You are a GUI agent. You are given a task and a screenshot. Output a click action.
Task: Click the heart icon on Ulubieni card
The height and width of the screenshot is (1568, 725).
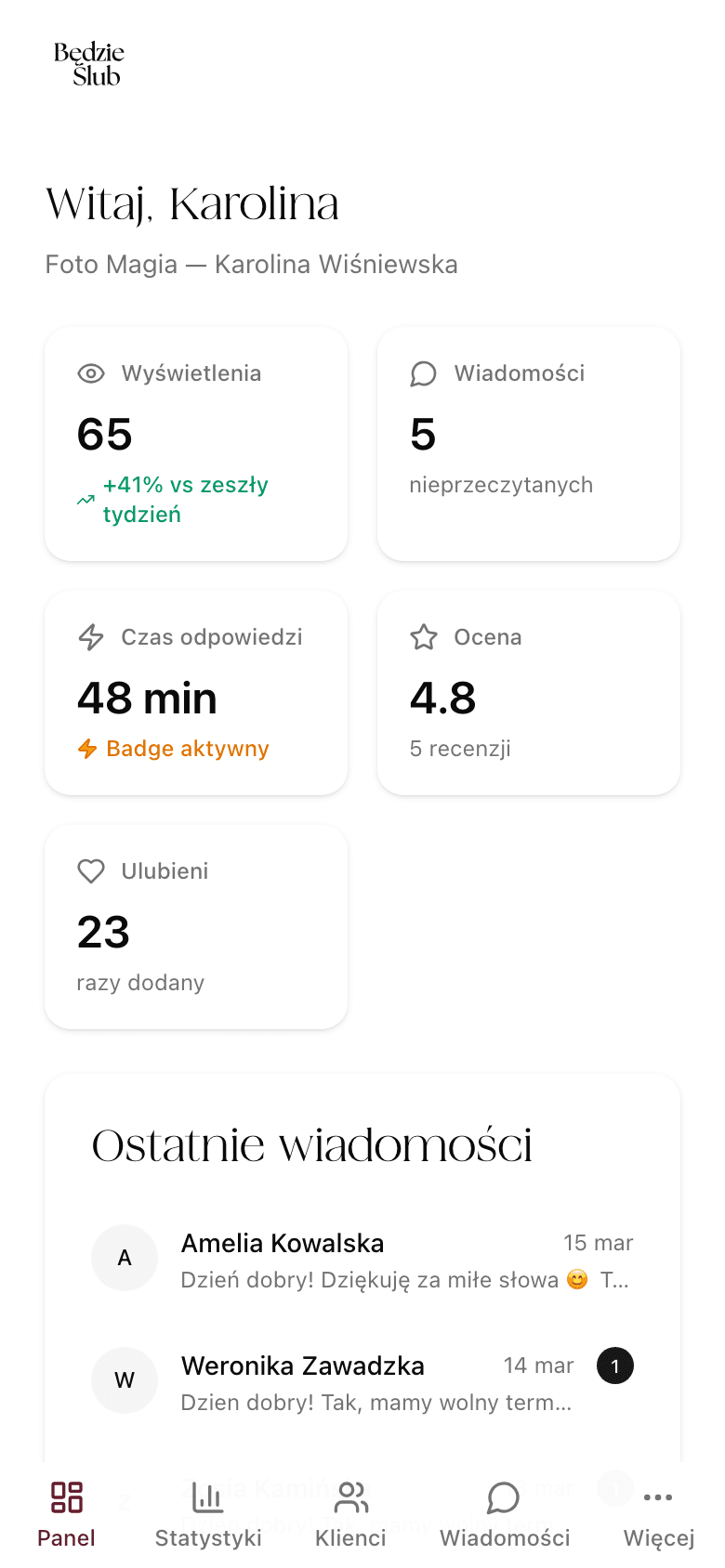(90, 871)
